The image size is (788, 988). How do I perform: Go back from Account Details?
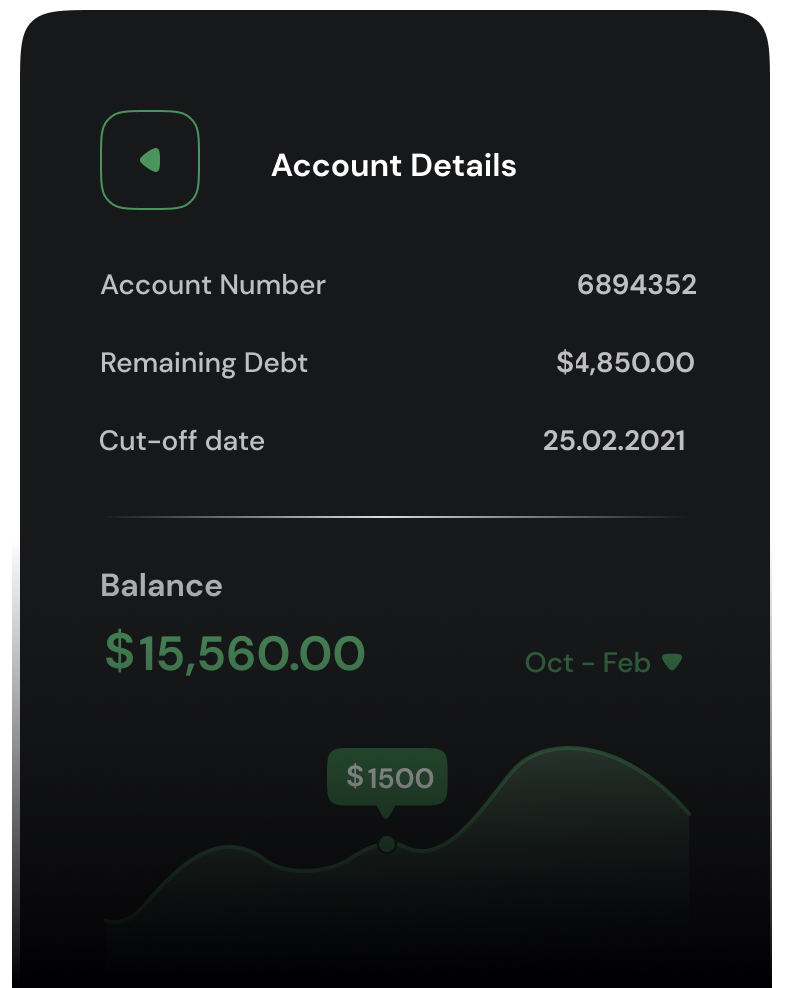pos(150,160)
